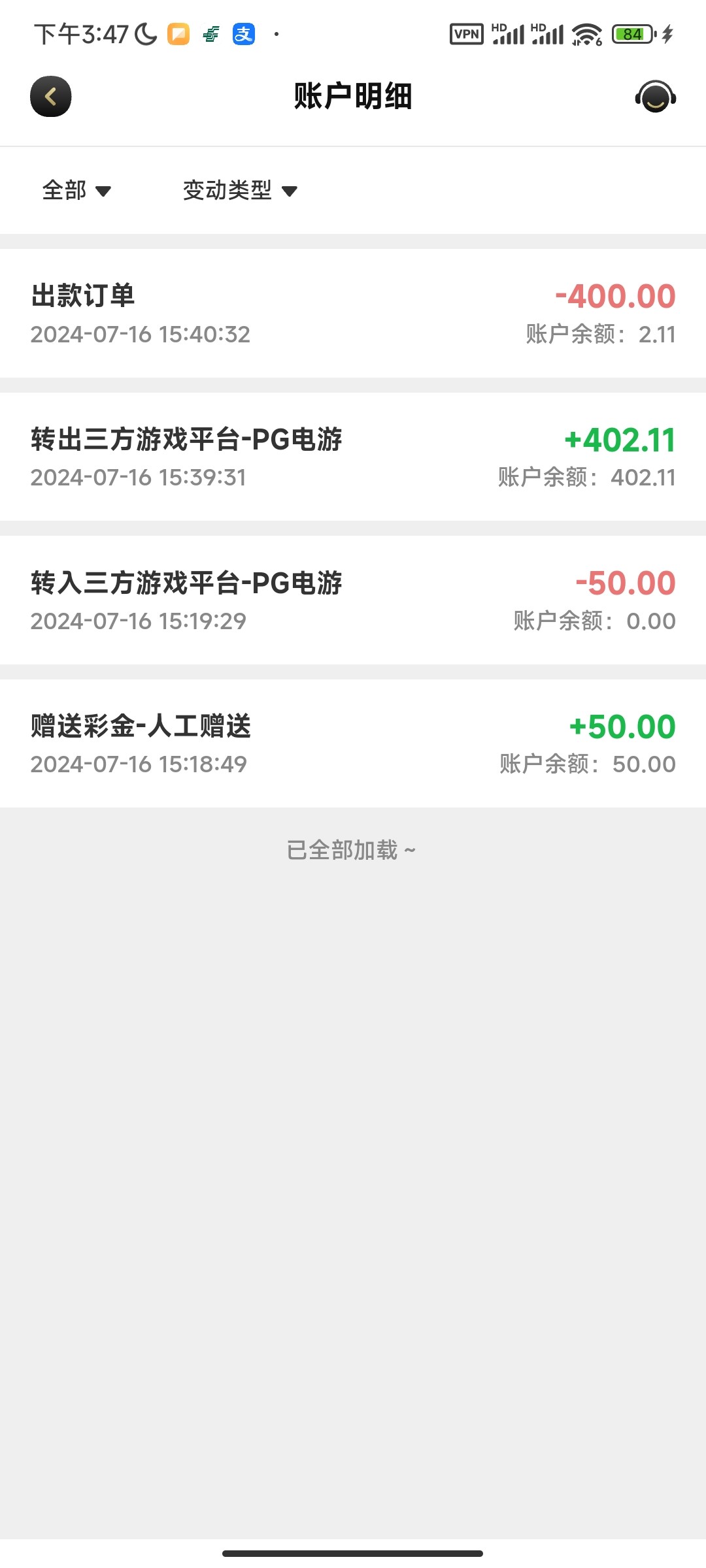The height and width of the screenshot is (1568, 706).
Task: Go back from 账户明细 page
Action: click(x=51, y=97)
